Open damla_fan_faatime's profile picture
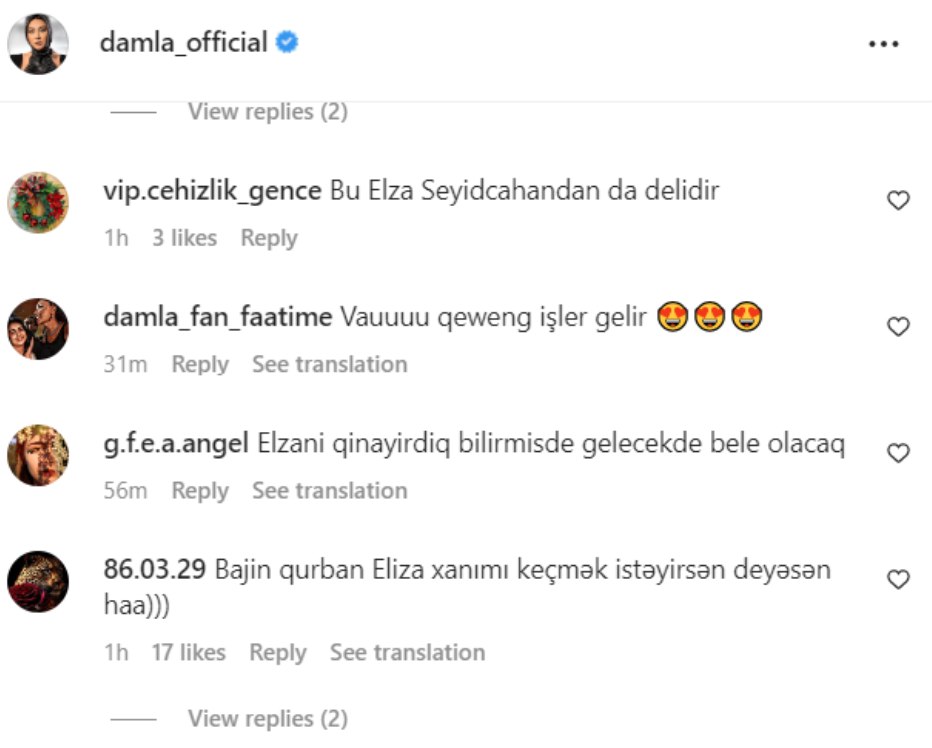 click(x=38, y=328)
